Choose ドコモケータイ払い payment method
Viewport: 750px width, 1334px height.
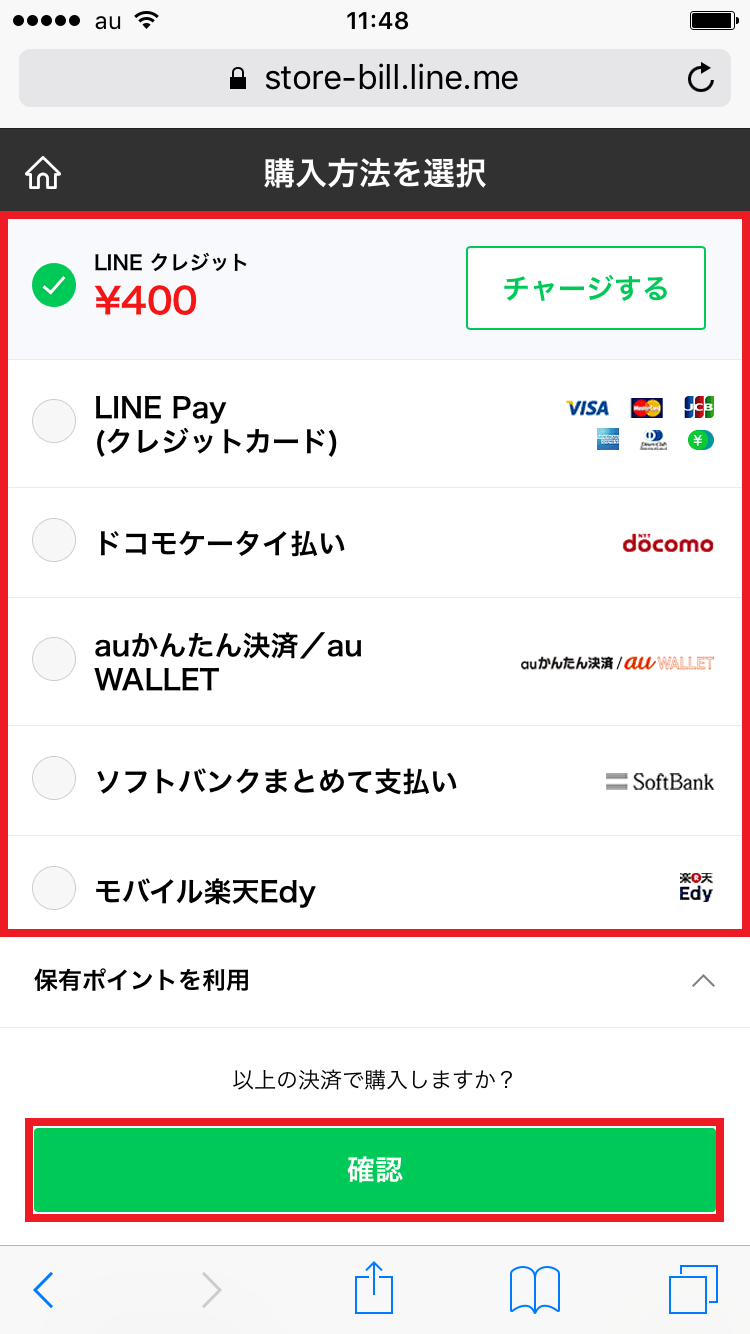pyautogui.click(x=54, y=542)
